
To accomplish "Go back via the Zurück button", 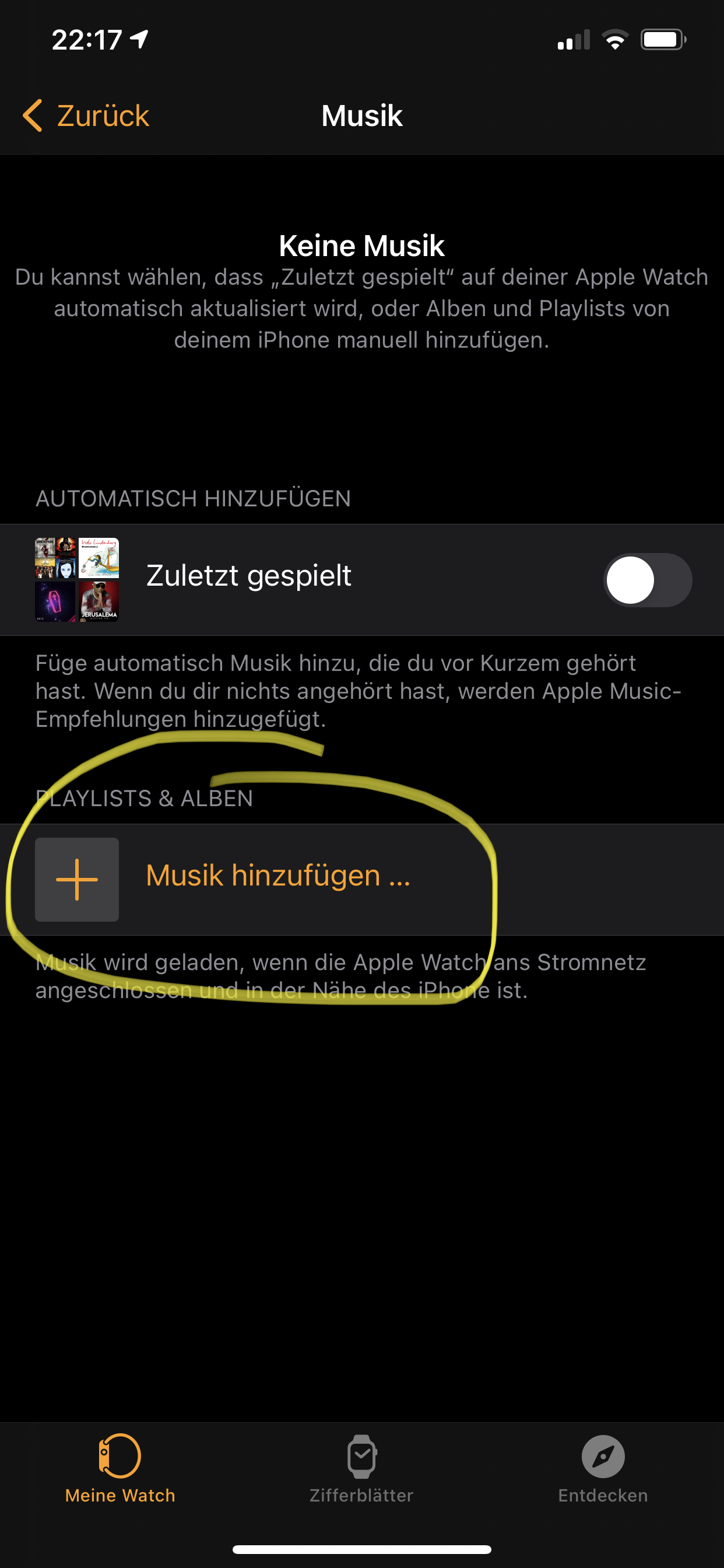I will point(86,116).
